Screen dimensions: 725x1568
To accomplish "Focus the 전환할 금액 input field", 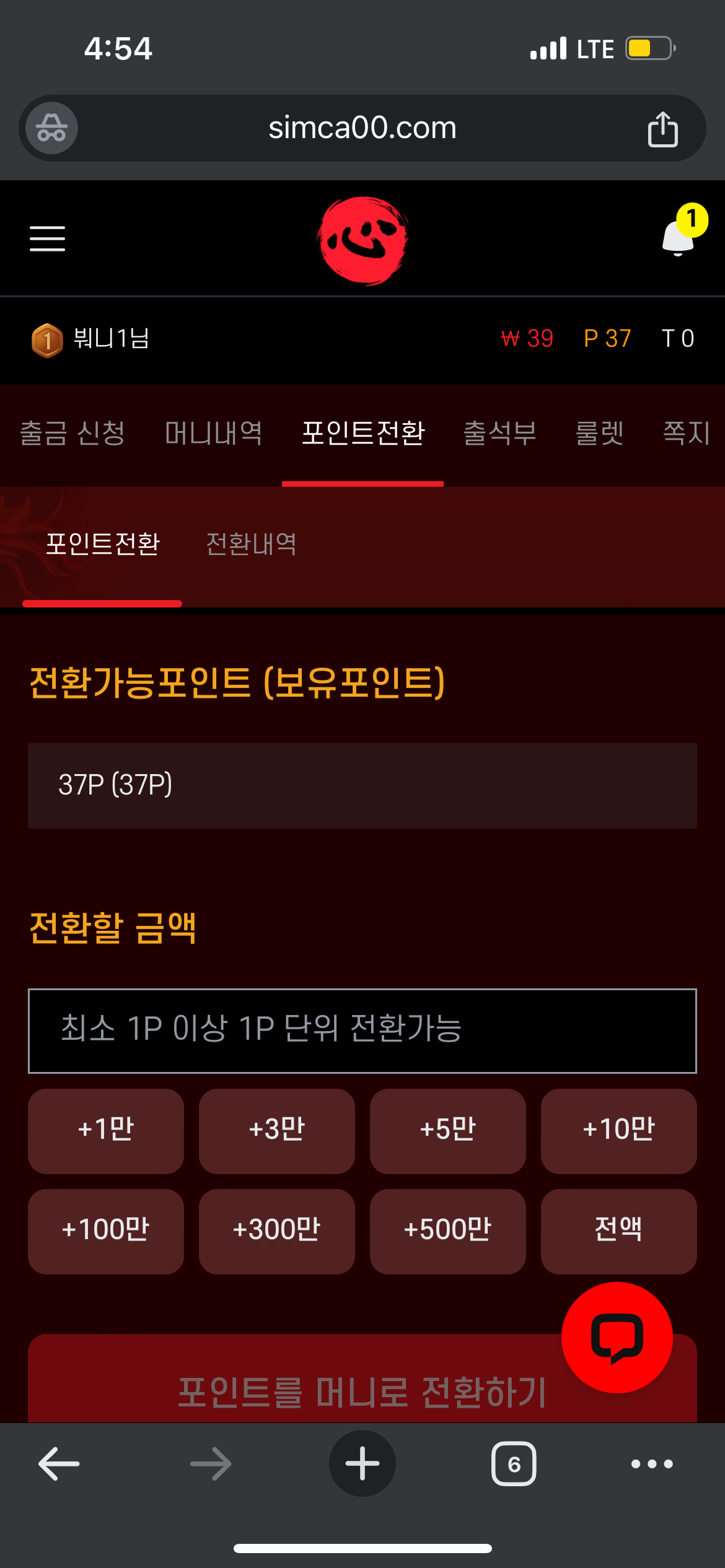I will [362, 1030].
